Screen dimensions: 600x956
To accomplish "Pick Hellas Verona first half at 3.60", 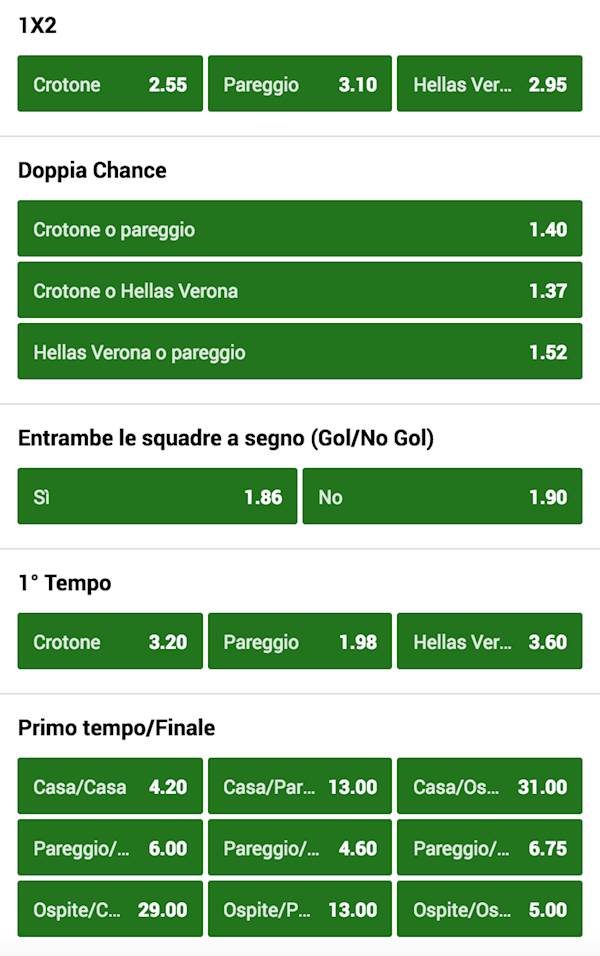I will point(490,641).
